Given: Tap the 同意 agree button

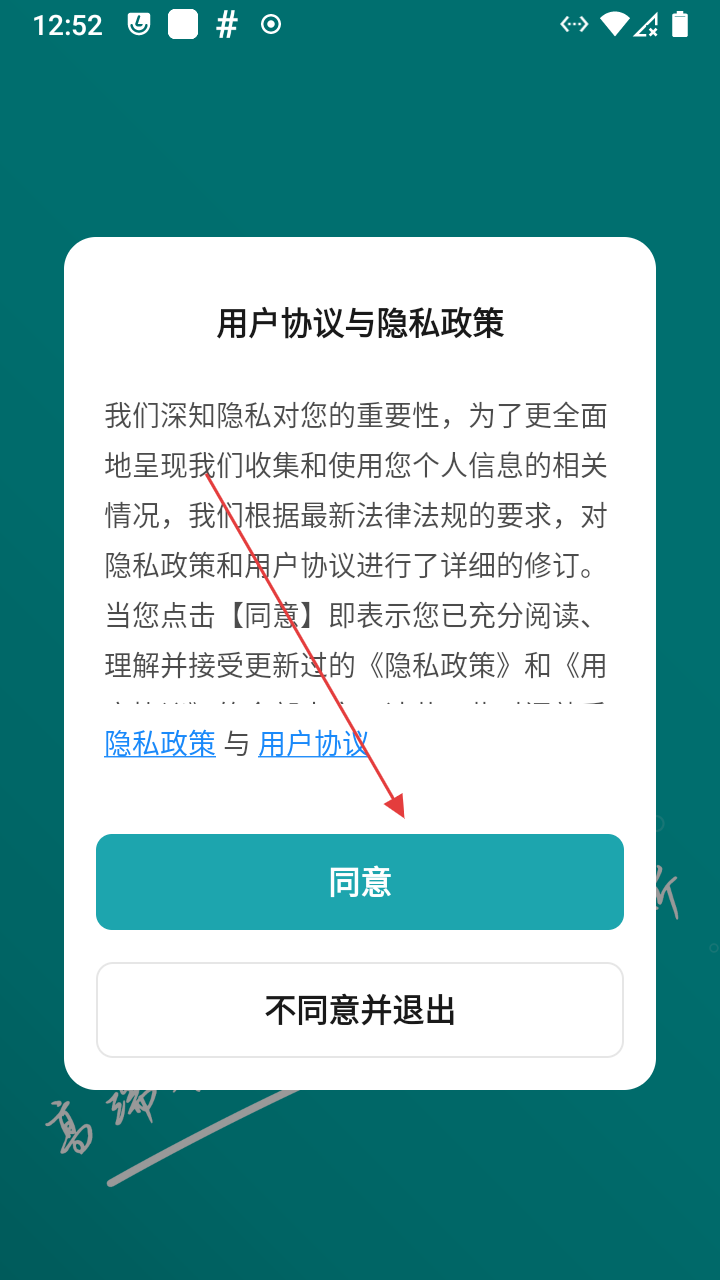Looking at the screenshot, I should pos(360,882).
